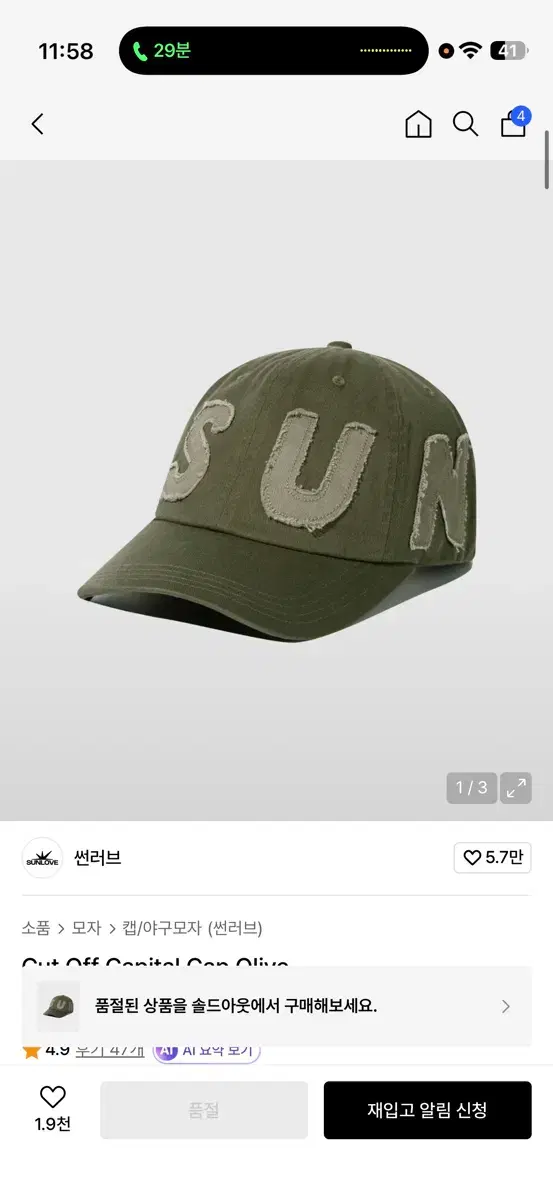Open the home icon in header
Image resolution: width=553 pixels, height=1200 pixels.
(x=418, y=124)
